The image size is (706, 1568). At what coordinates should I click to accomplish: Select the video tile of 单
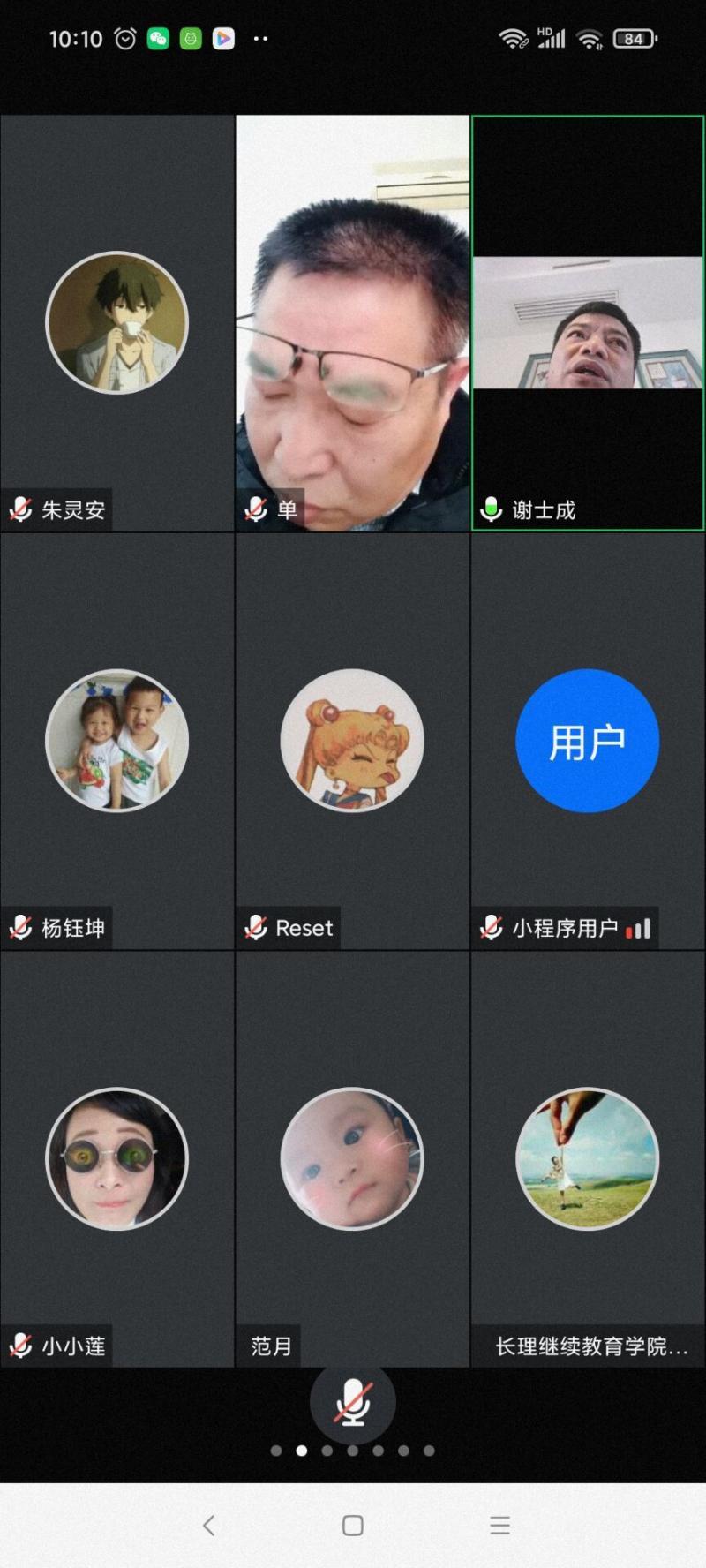[352, 323]
